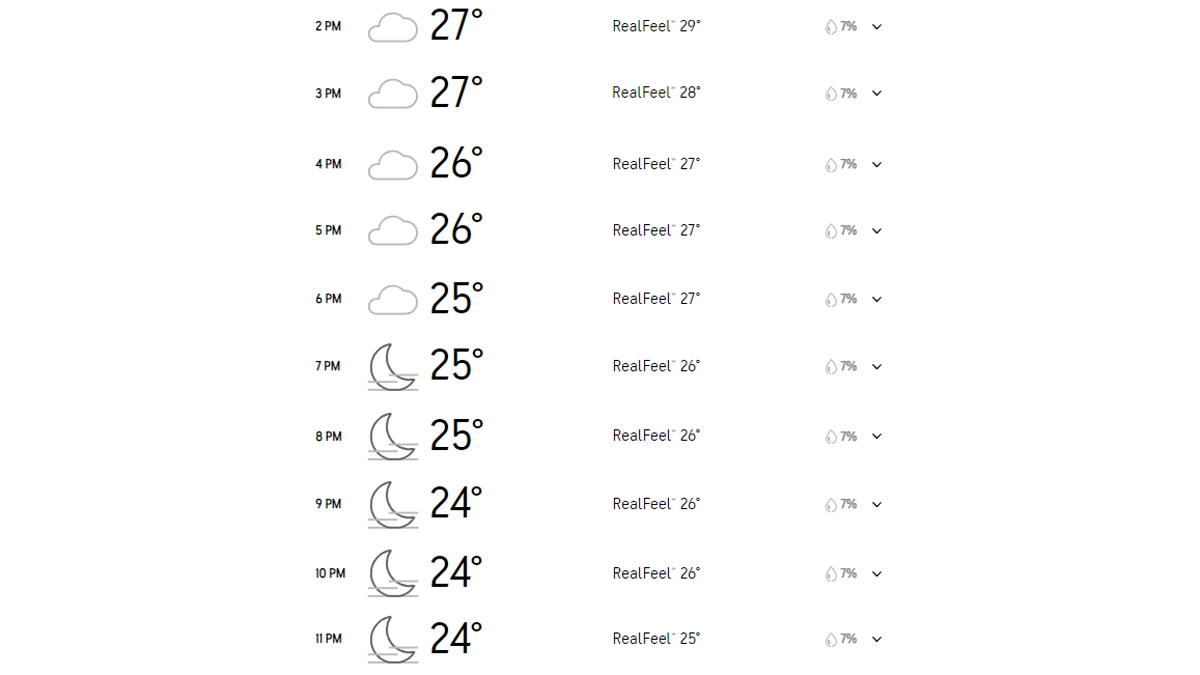The width and height of the screenshot is (1200, 675).
Task: Open the 8 PM forecast details
Action: pos(877,437)
